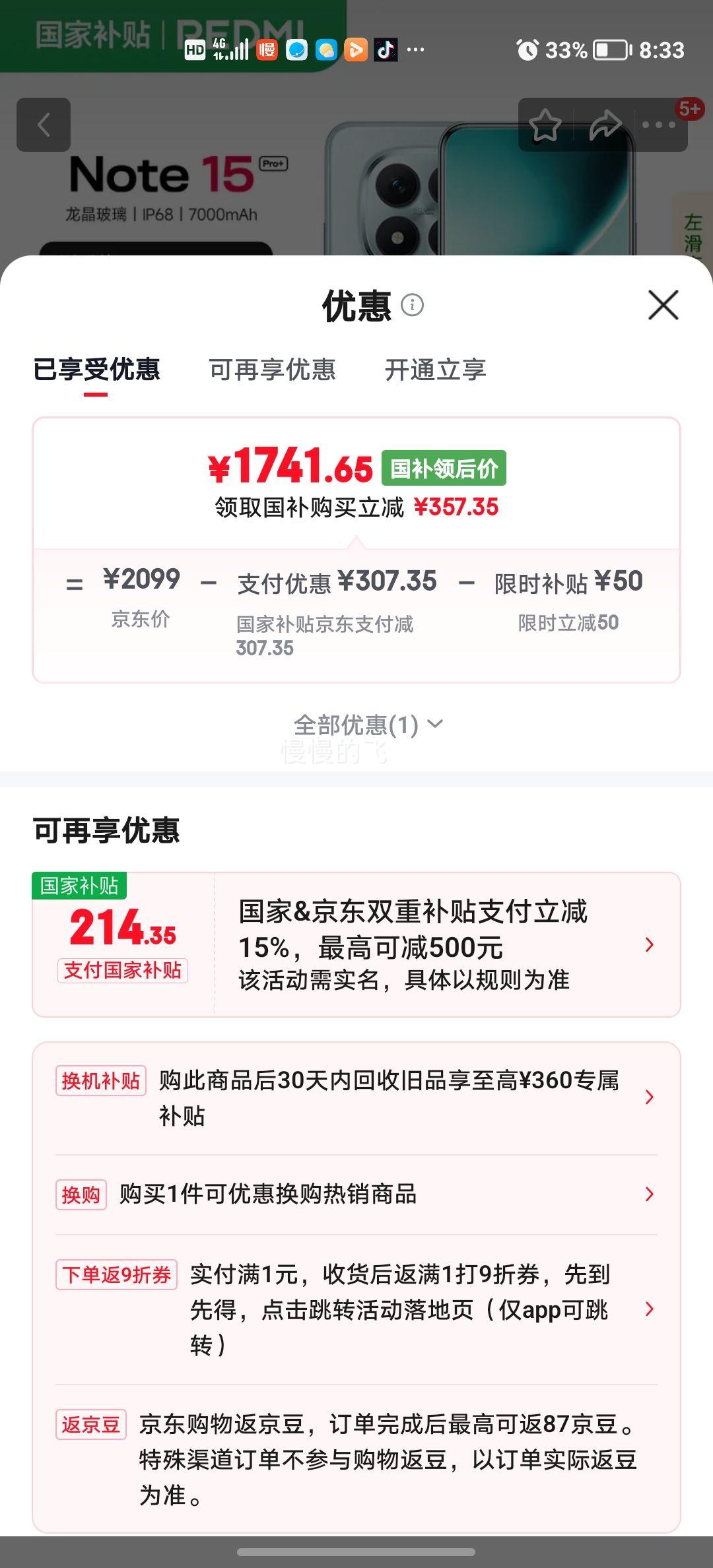This screenshot has height=1568, width=713.
Task: Go back using the back arrow icon
Action: 44,125
